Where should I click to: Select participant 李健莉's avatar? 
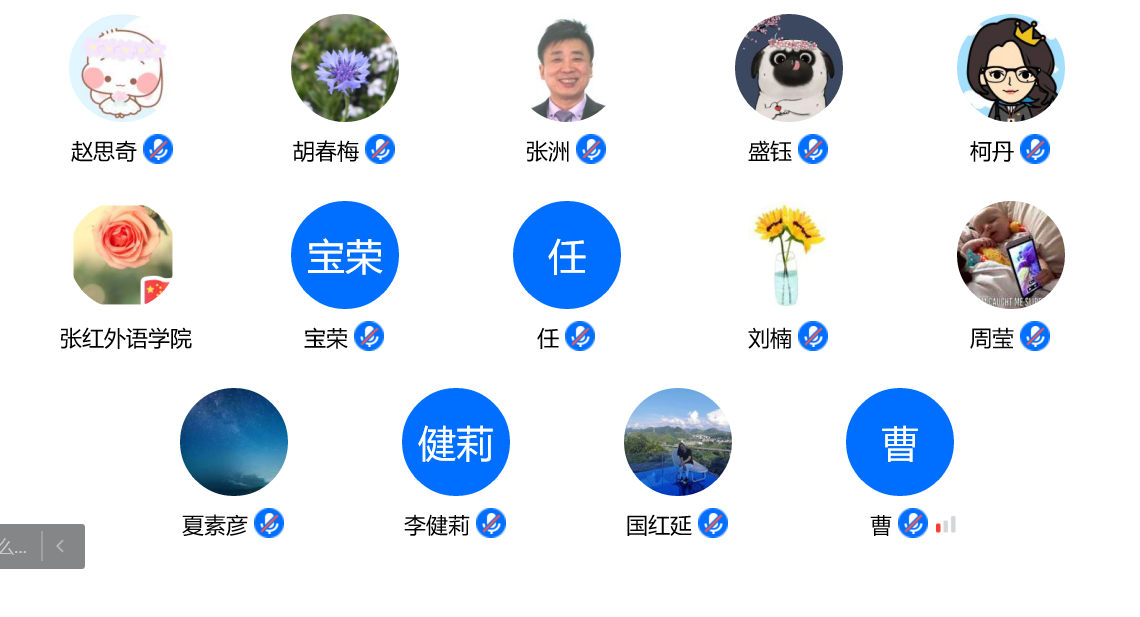coord(456,442)
